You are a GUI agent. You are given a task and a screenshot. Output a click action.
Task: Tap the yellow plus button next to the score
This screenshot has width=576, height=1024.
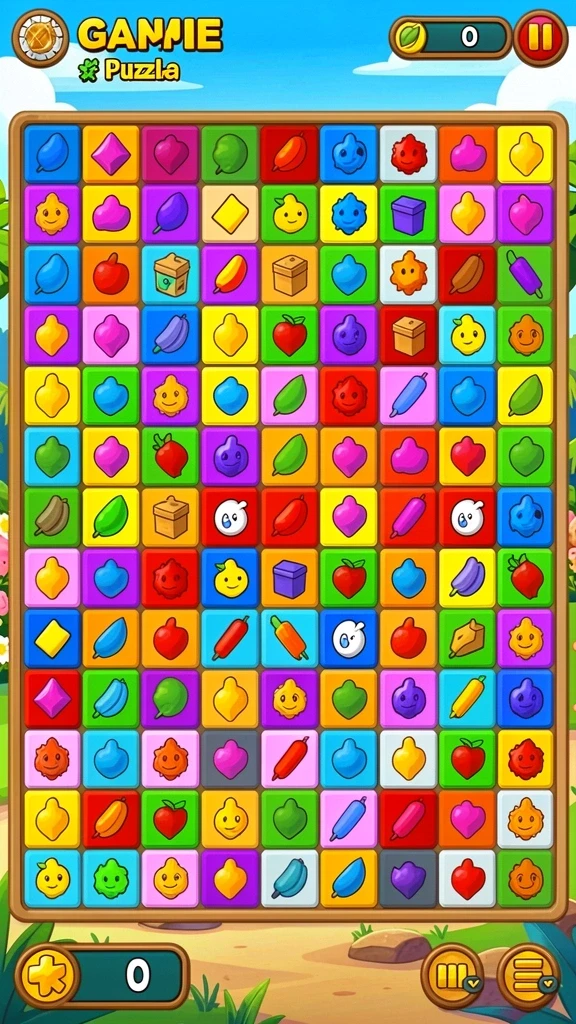click(x=46, y=976)
